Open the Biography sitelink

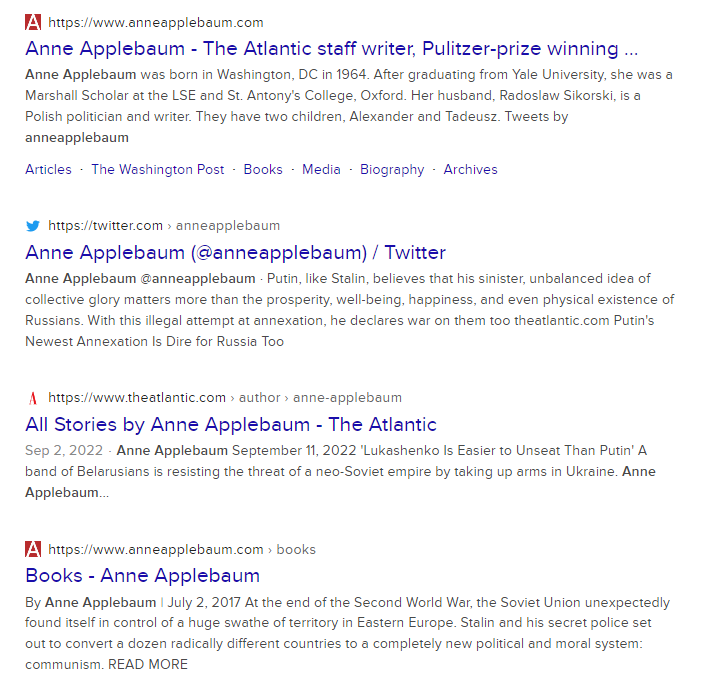(x=392, y=170)
